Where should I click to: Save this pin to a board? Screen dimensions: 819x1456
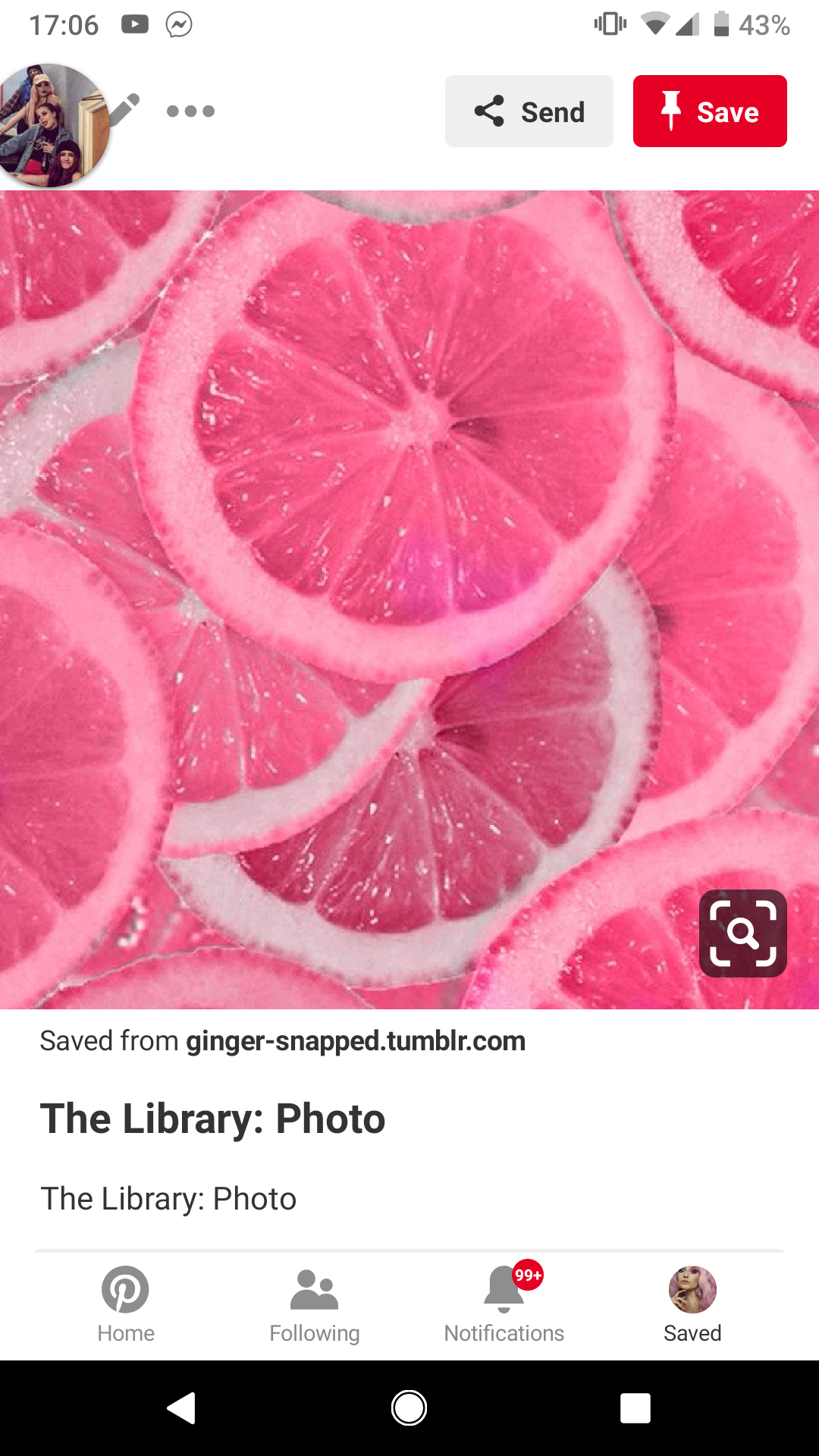(709, 111)
